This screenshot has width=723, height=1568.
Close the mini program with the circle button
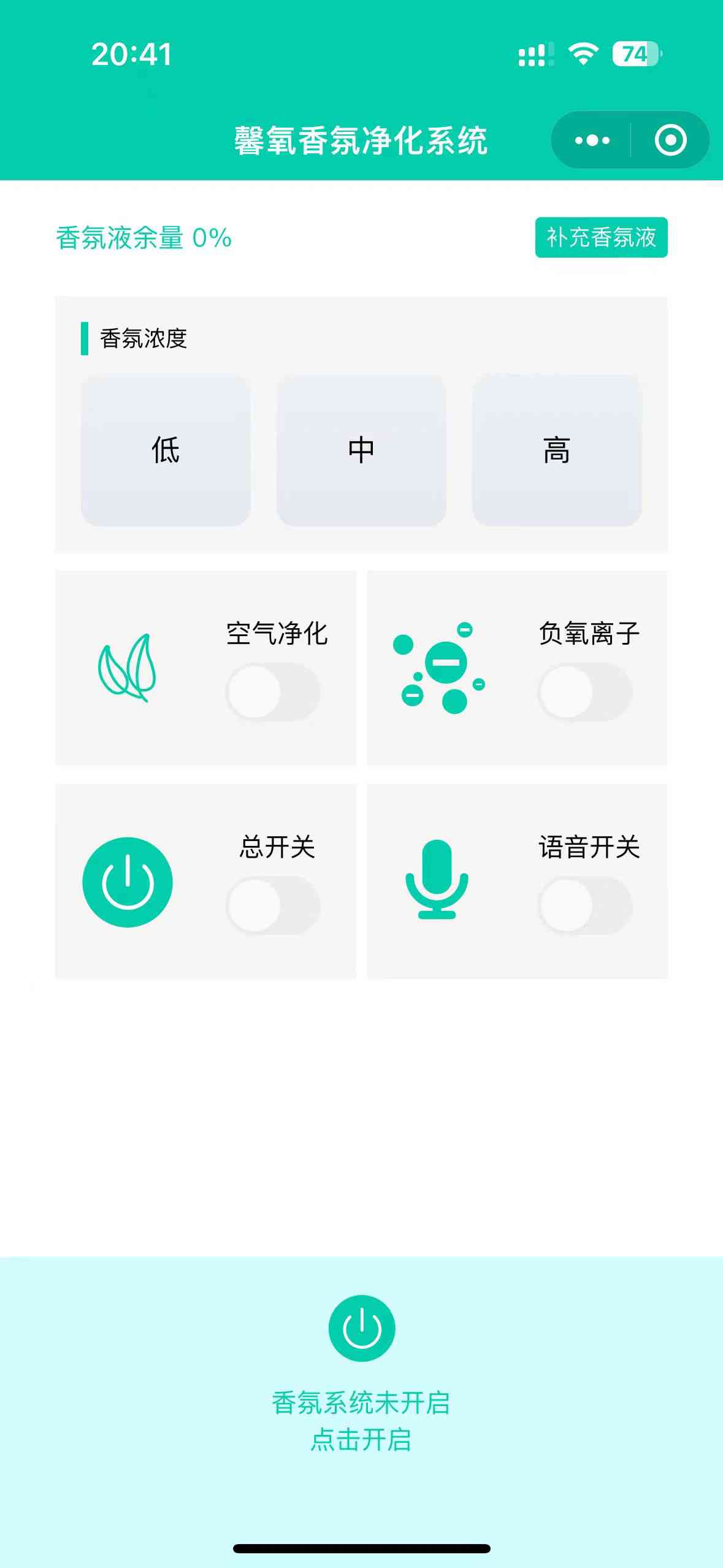tap(670, 140)
